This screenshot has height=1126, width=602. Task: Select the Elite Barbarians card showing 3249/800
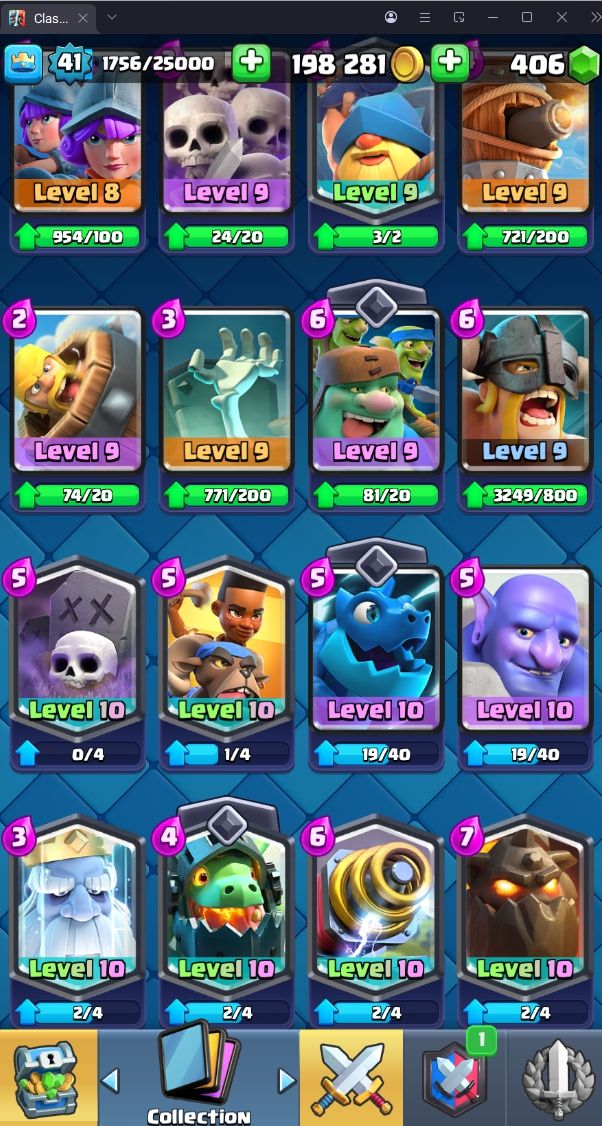click(525, 390)
